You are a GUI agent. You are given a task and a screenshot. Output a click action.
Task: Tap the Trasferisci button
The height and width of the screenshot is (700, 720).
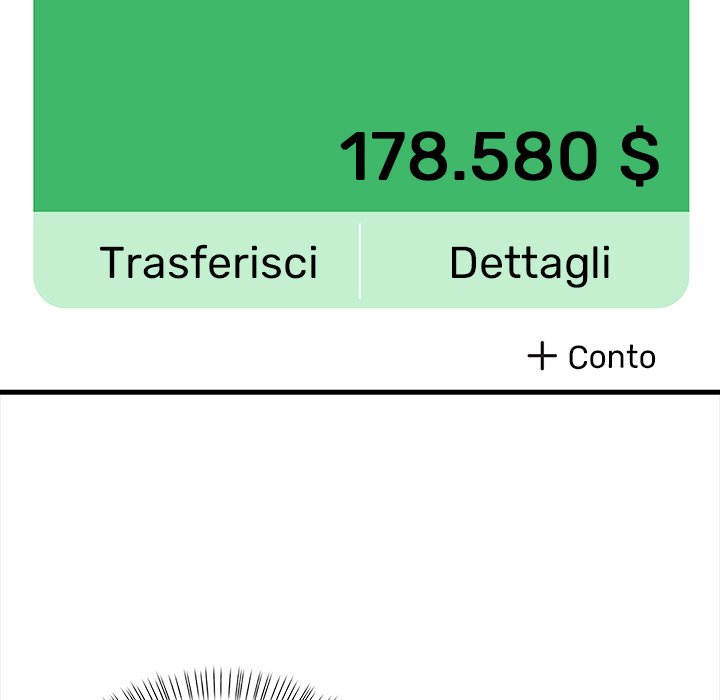[208, 262]
